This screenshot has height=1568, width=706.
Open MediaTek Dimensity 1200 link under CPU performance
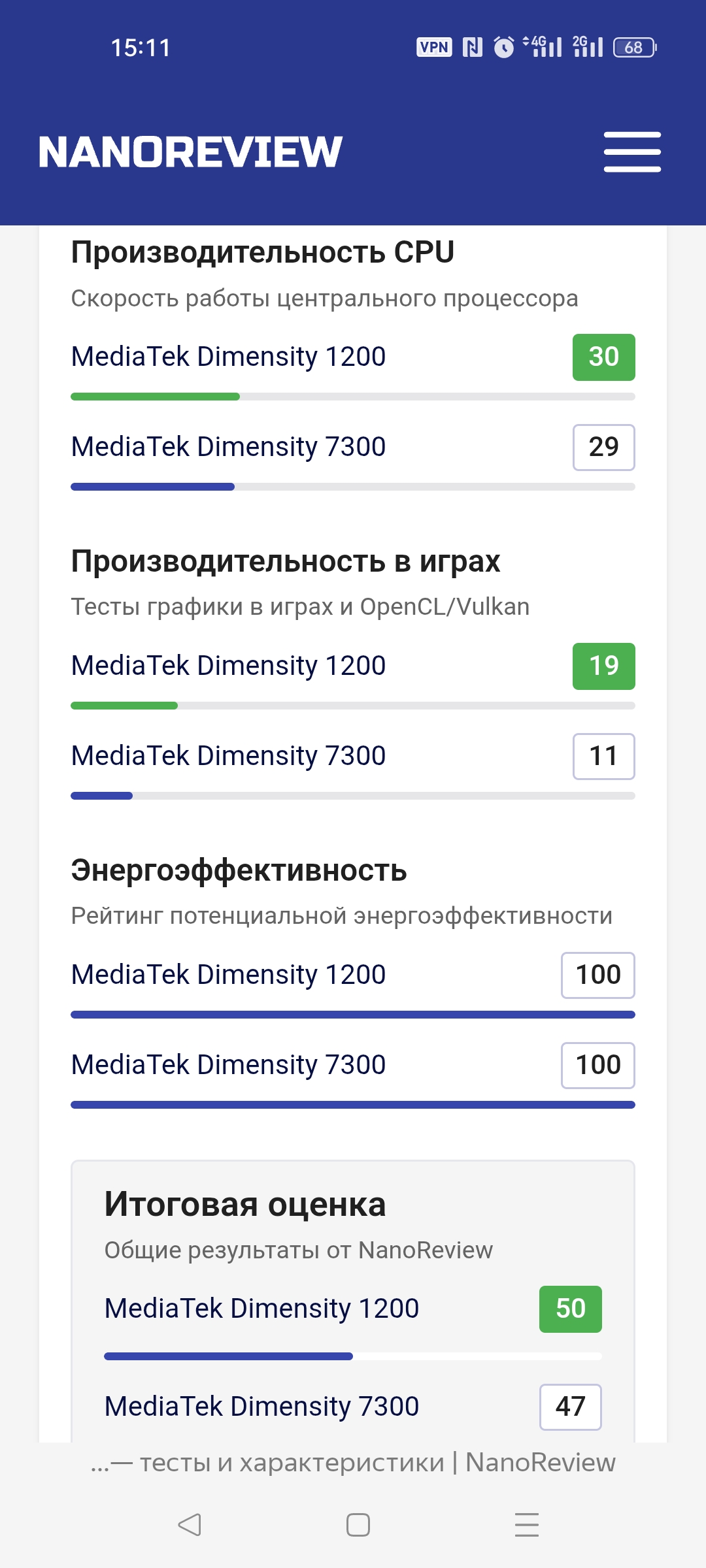pos(228,357)
